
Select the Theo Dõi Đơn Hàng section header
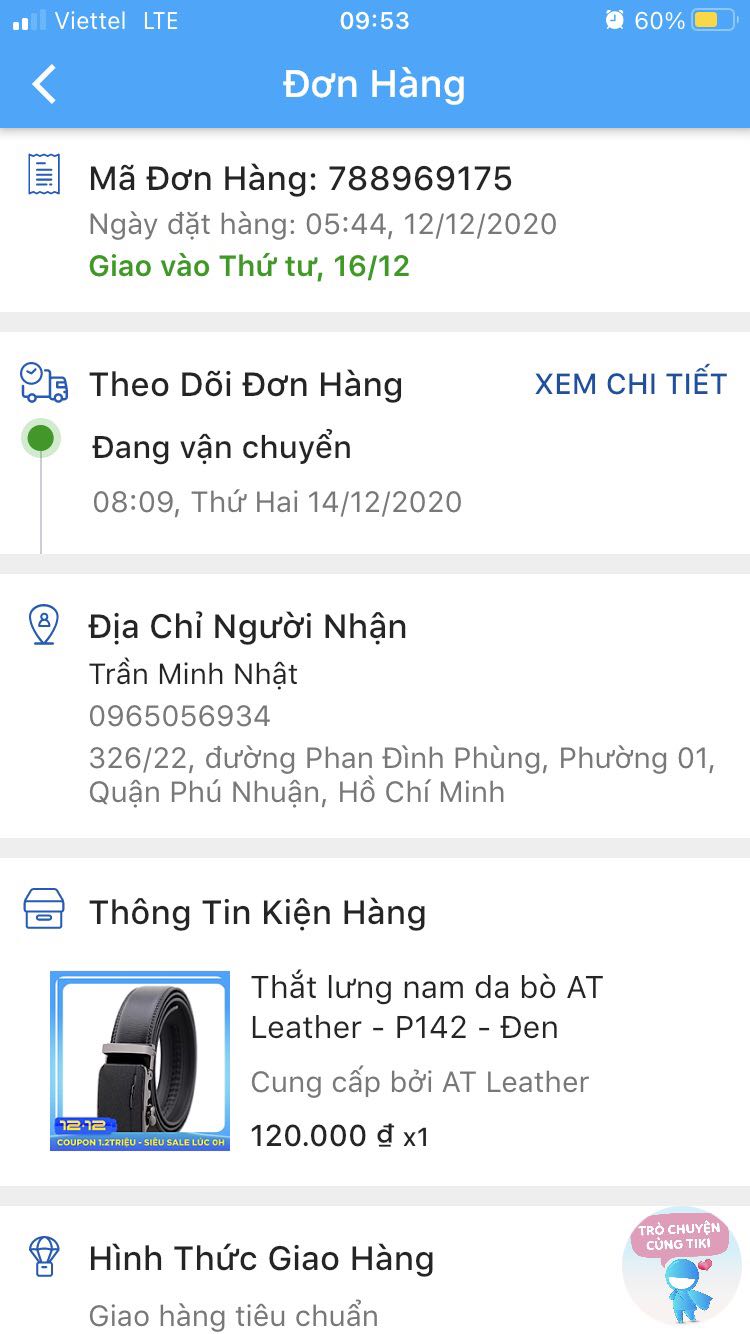tap(246, 383)
